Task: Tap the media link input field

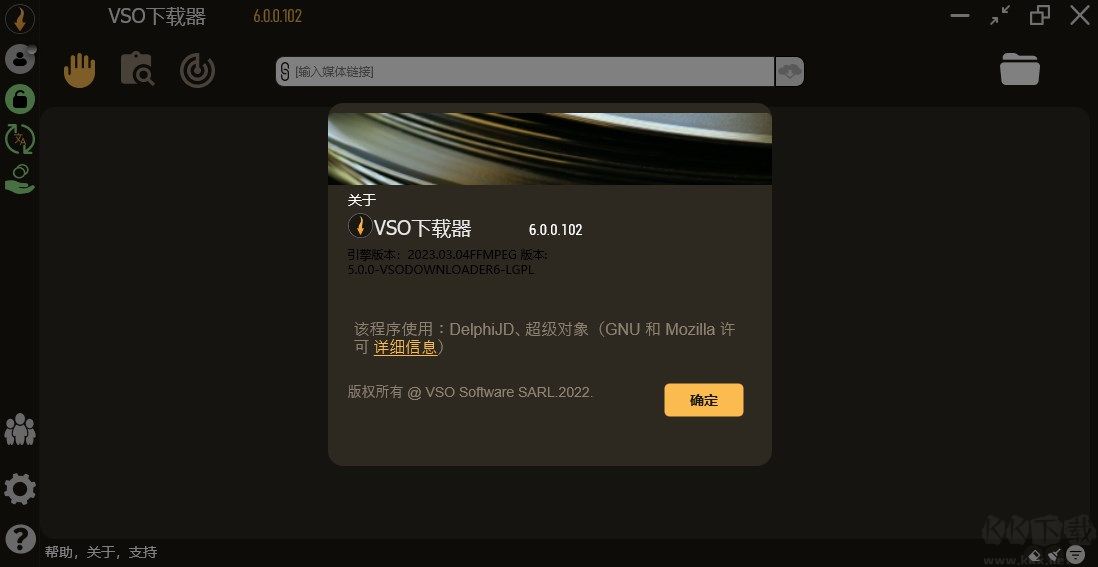Action: click(525, 71)
